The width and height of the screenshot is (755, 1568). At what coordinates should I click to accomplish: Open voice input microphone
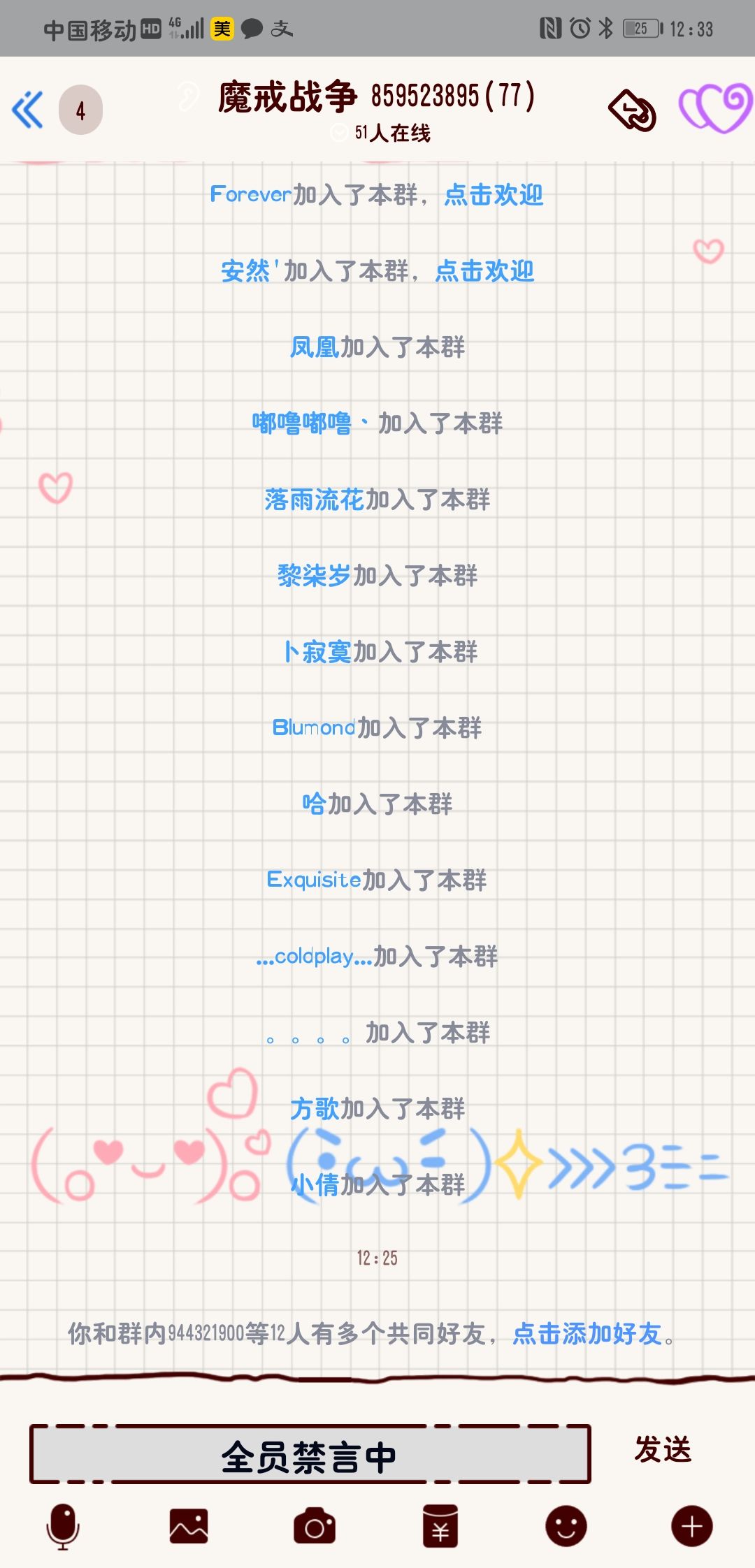click(63, 1526)
